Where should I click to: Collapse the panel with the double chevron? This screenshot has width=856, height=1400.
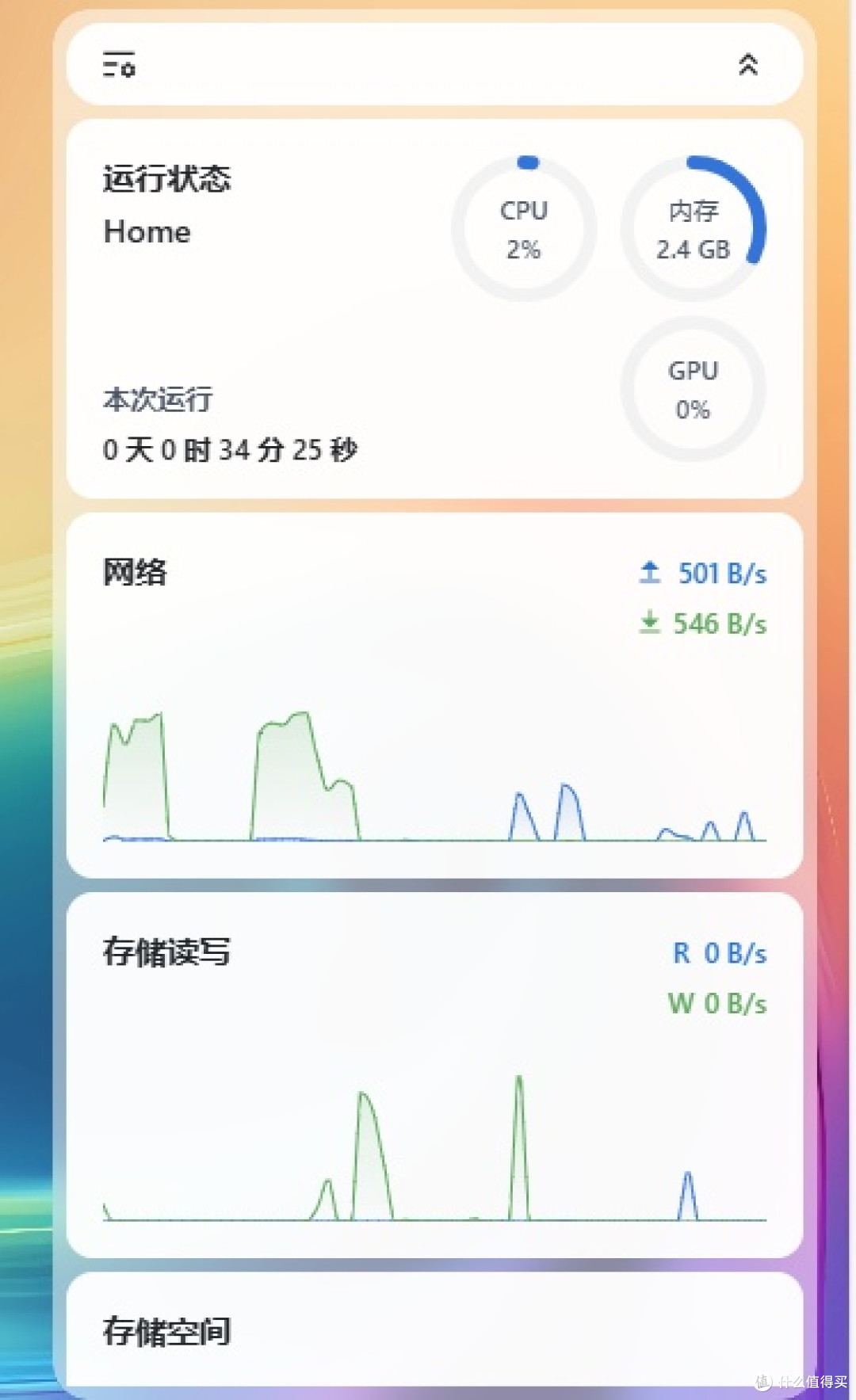(748, 64)
